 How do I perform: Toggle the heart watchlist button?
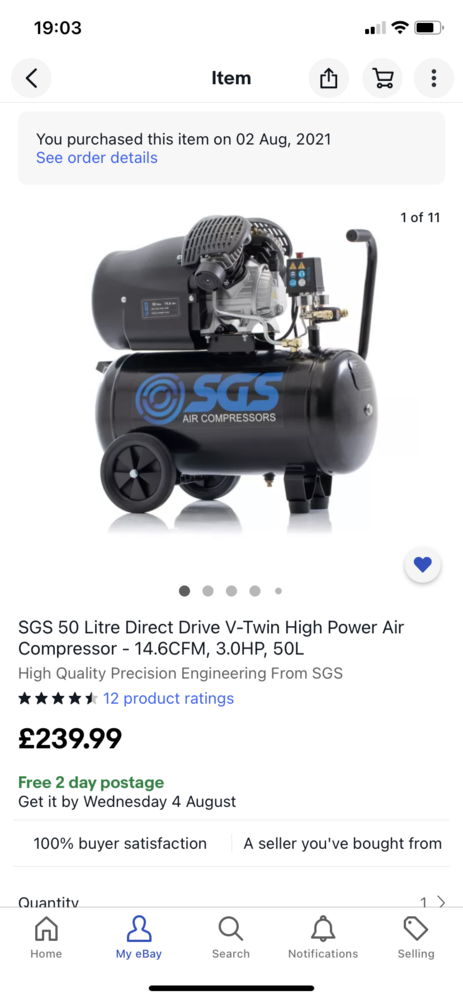coord(422,564)
